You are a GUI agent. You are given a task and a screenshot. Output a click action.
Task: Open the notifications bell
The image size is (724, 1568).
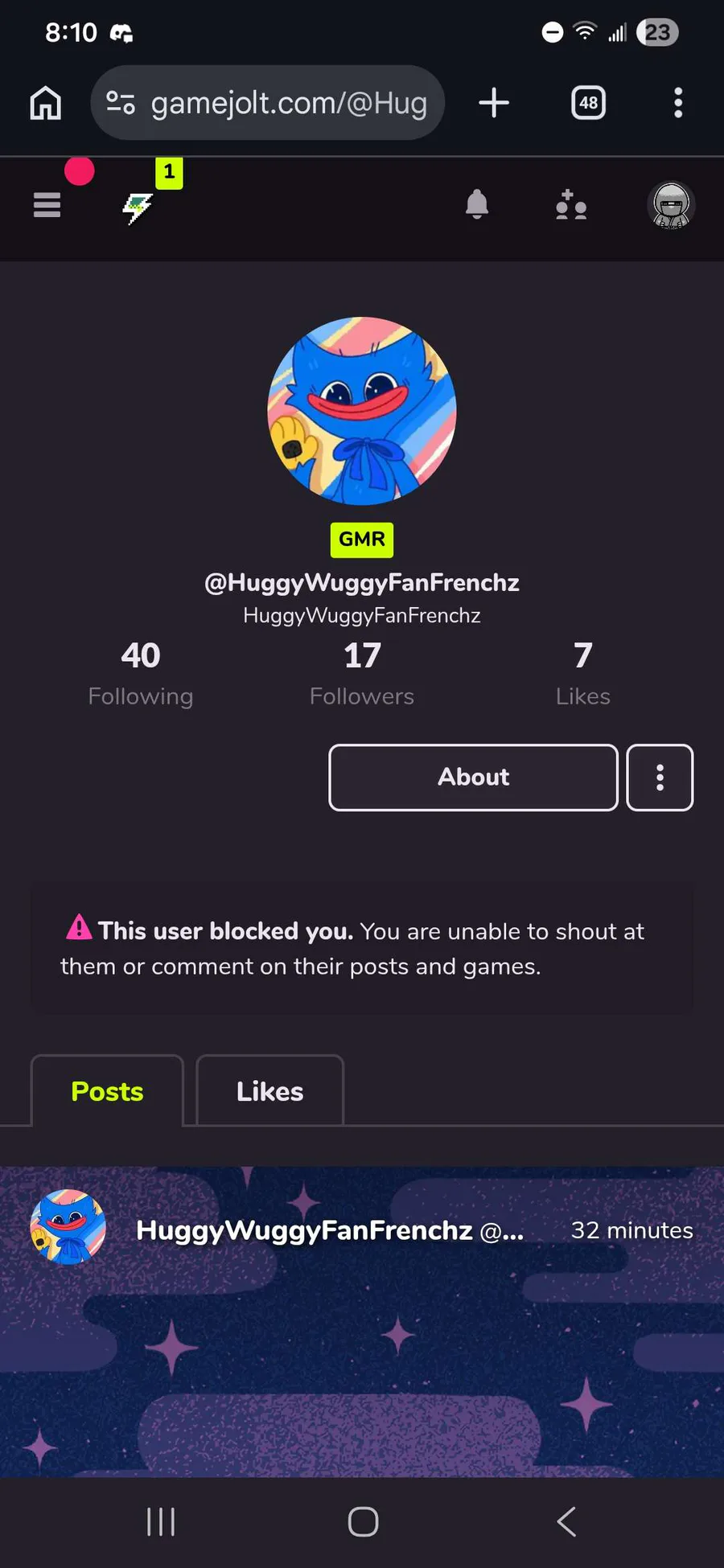[477, 205]
